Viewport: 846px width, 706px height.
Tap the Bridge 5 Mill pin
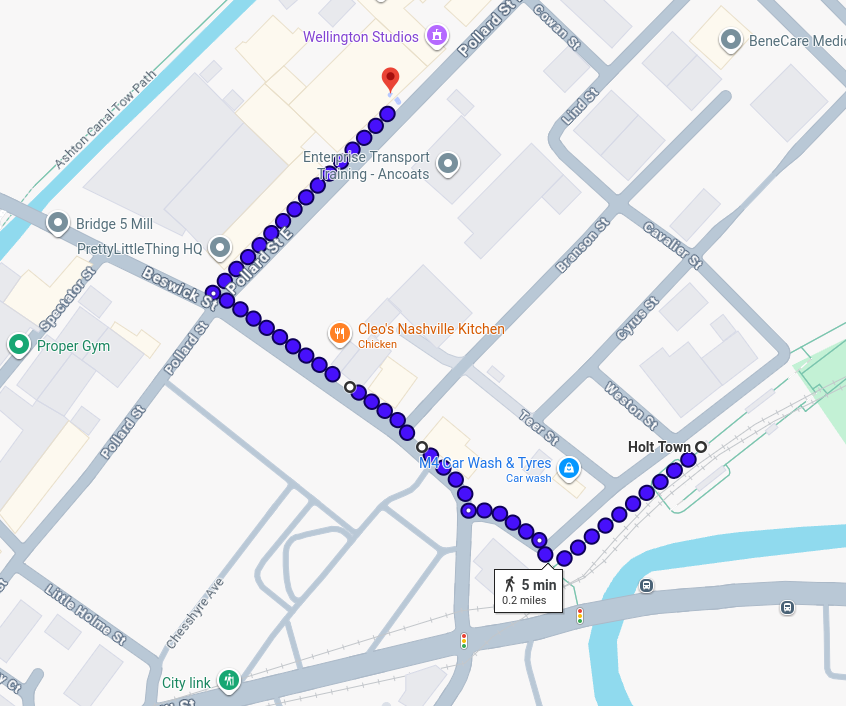click(x=58, y=223)
